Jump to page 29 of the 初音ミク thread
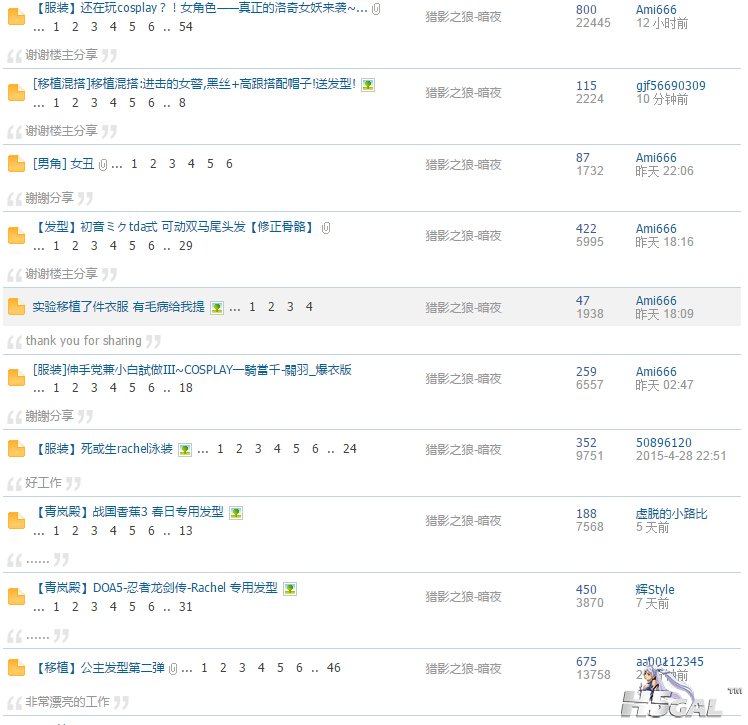748x725 pixels. tap(185, 246)
